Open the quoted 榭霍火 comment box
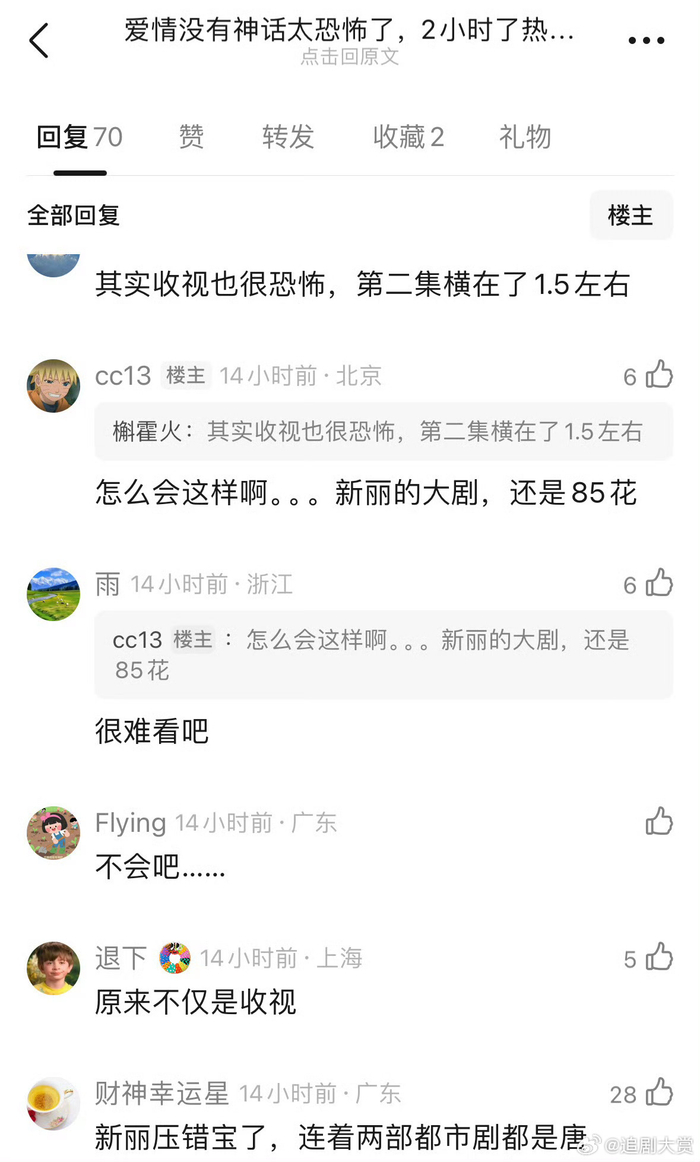The image size is (700, 1162). [383, 432]
